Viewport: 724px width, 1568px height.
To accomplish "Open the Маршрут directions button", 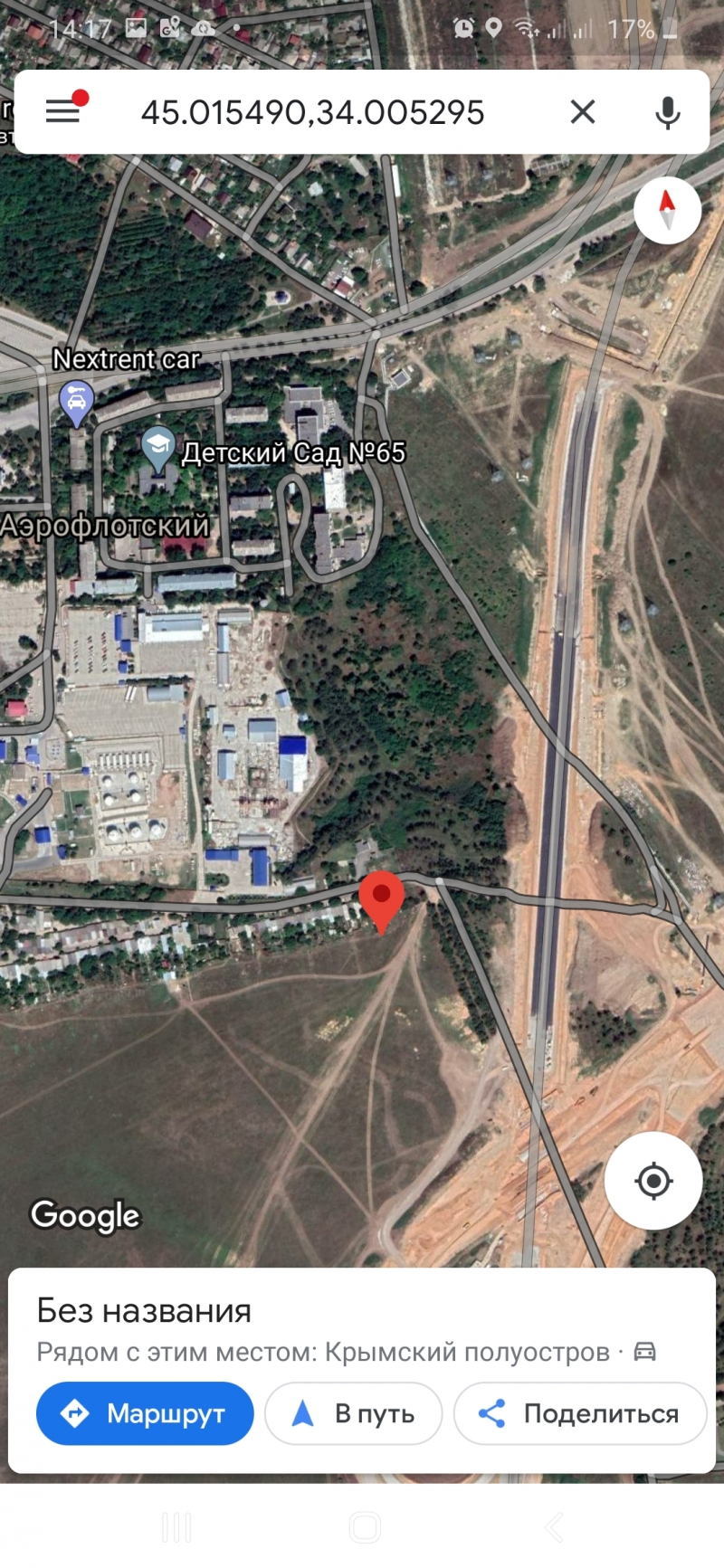I will click(145, 1413).
